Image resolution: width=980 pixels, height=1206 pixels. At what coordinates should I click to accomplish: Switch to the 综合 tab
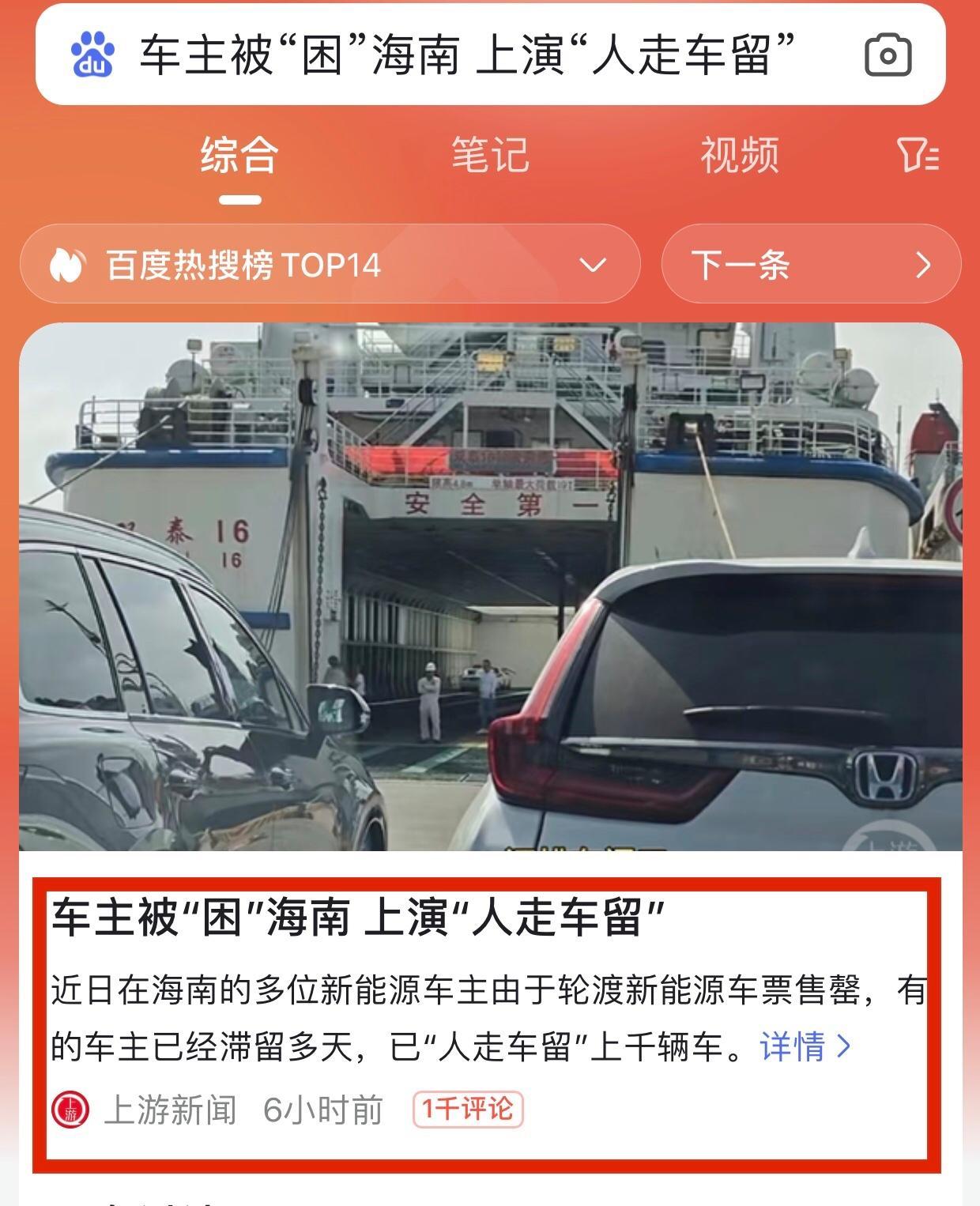point(239,156)
